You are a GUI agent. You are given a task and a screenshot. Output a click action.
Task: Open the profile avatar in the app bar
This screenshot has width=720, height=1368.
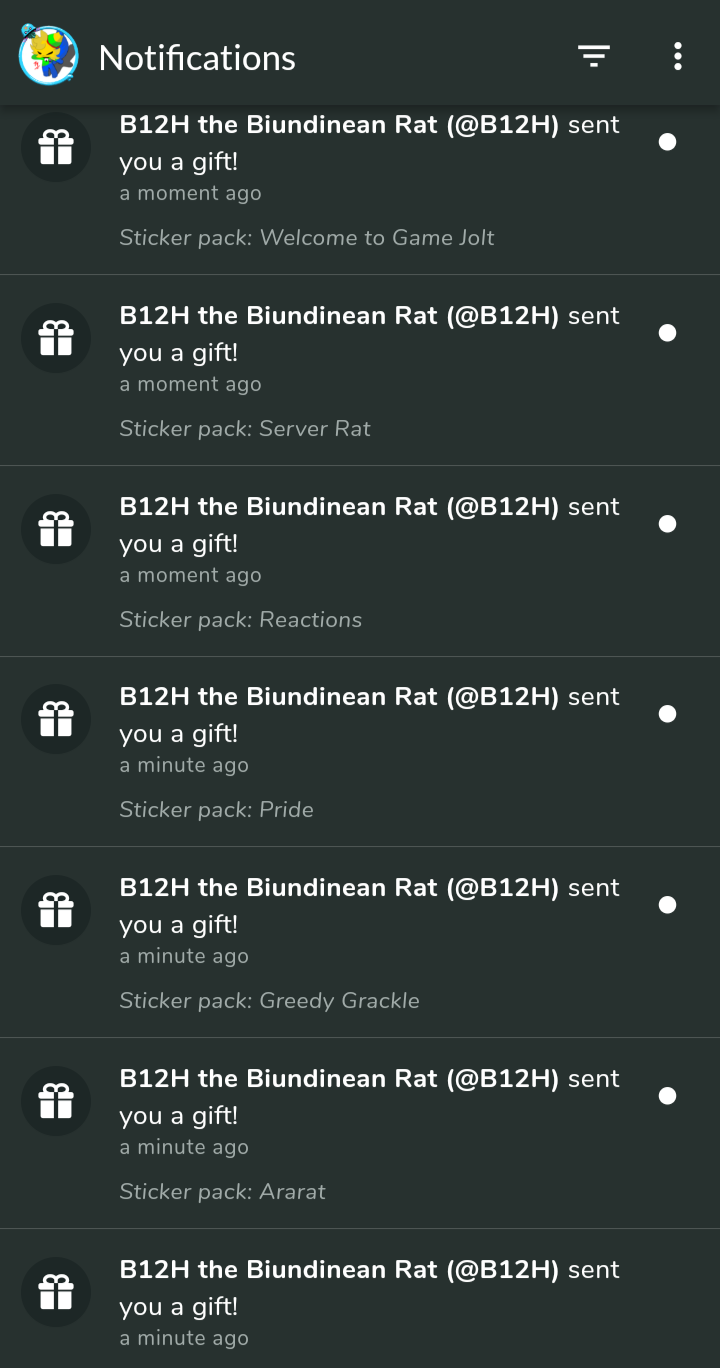click(x=48, y=56)
